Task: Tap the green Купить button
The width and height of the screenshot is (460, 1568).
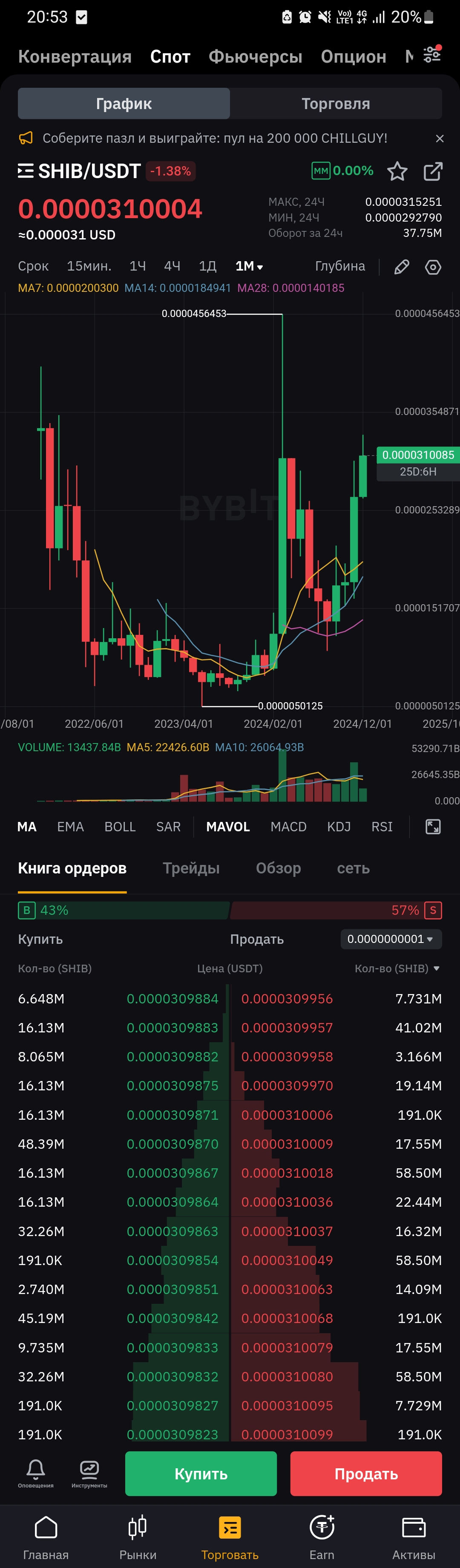Action: pos(201,1474)
